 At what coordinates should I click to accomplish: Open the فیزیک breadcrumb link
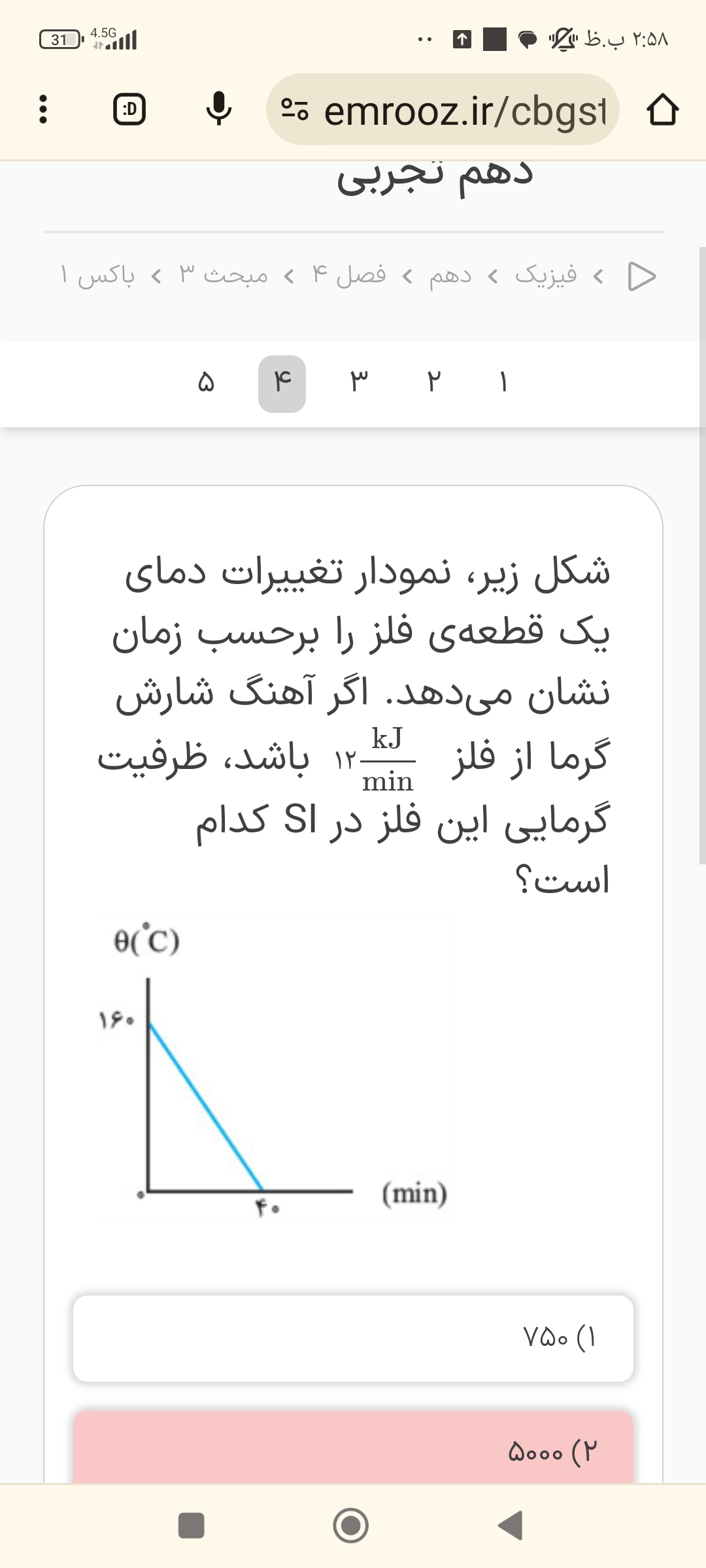pos(546,275)
